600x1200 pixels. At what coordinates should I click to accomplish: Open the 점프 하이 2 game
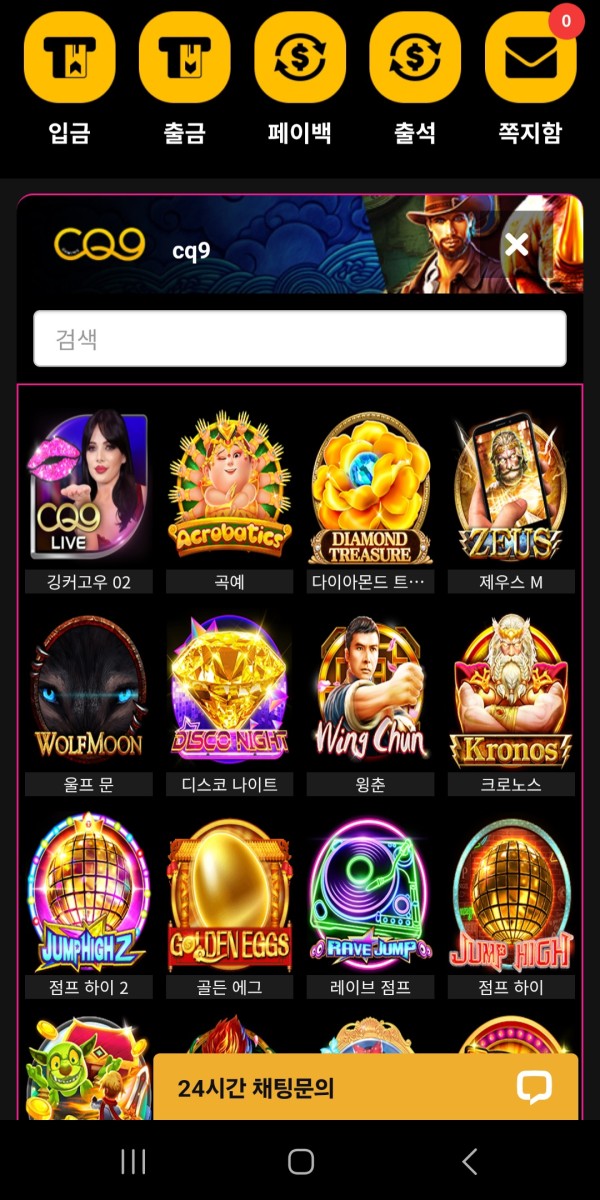point(89,906)
